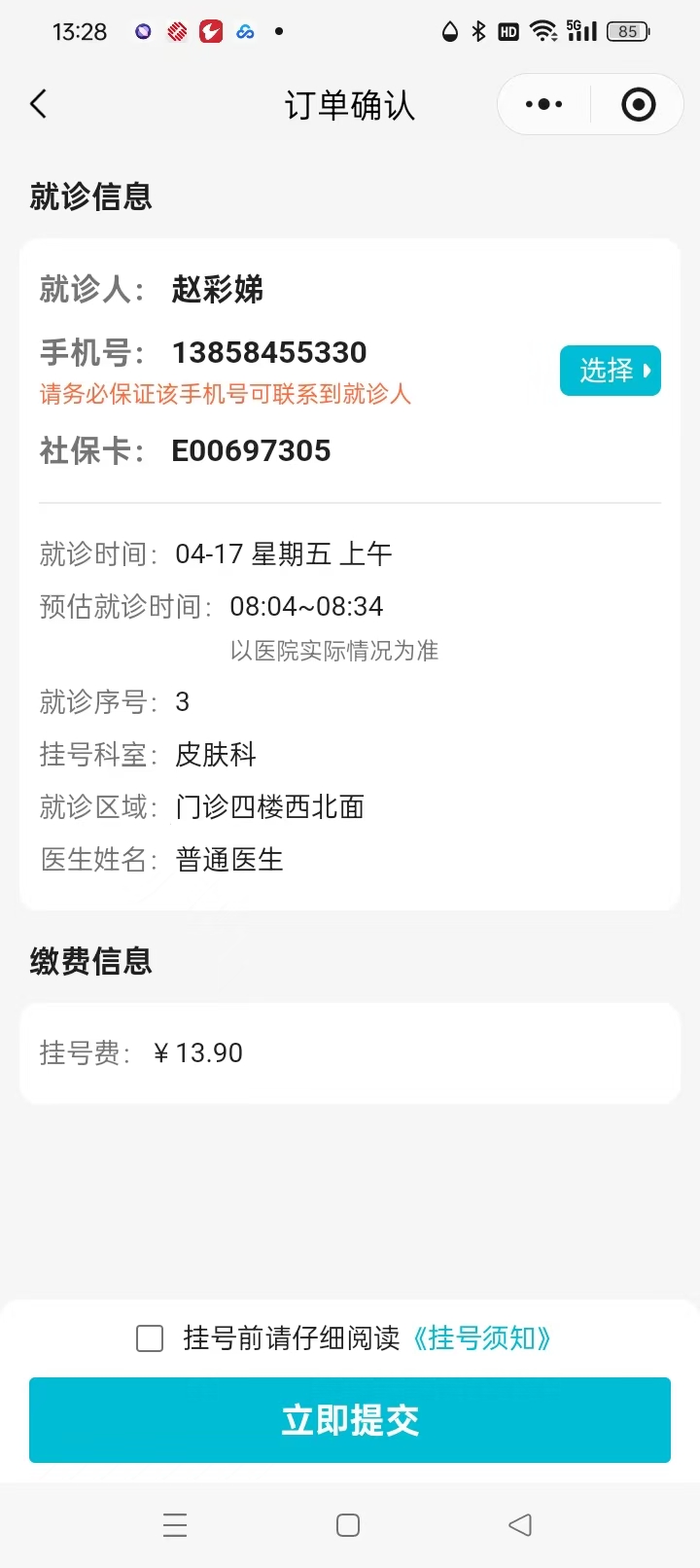Go to the system home screen
This screenshot has width=700, height=1568.
(348, 1525)
